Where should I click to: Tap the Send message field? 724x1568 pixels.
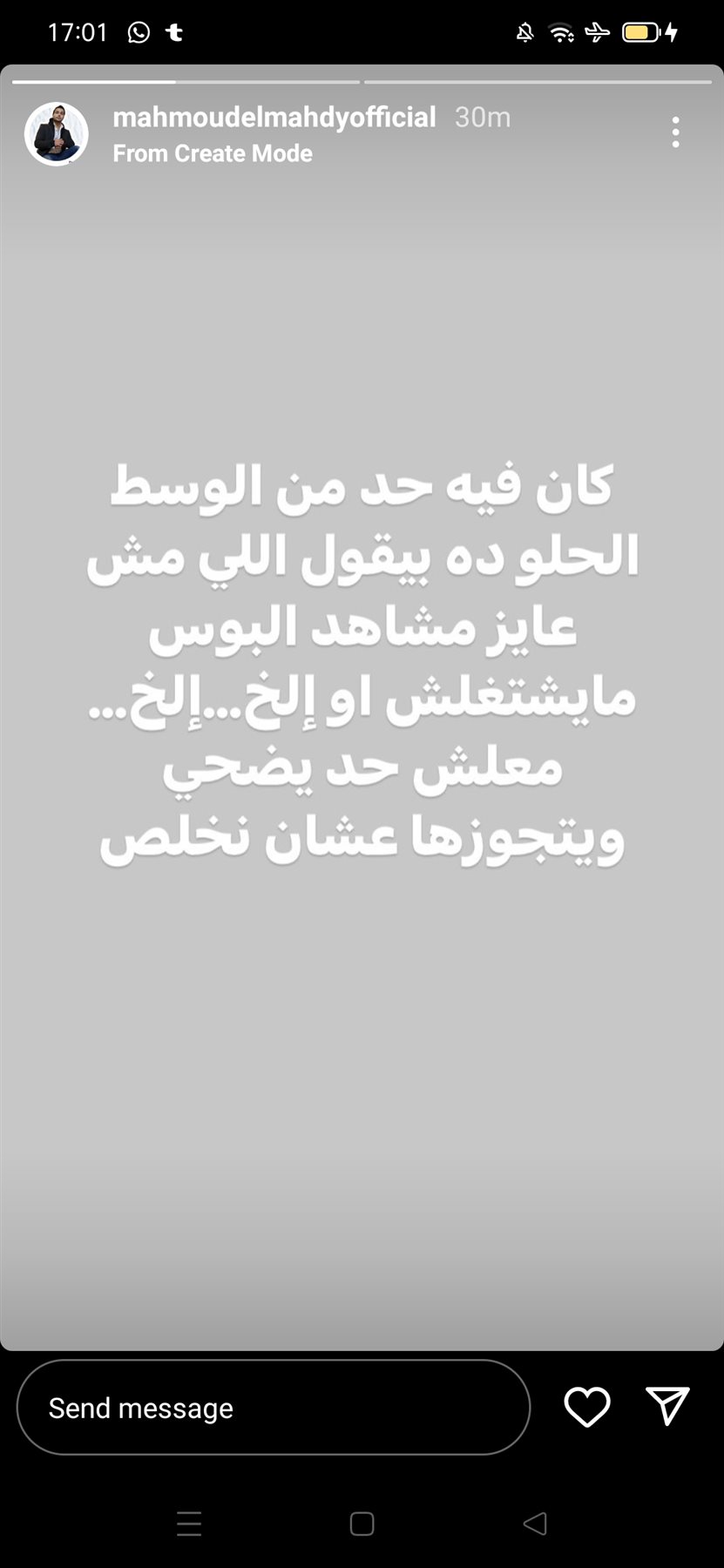click(x=274, y=1408)
